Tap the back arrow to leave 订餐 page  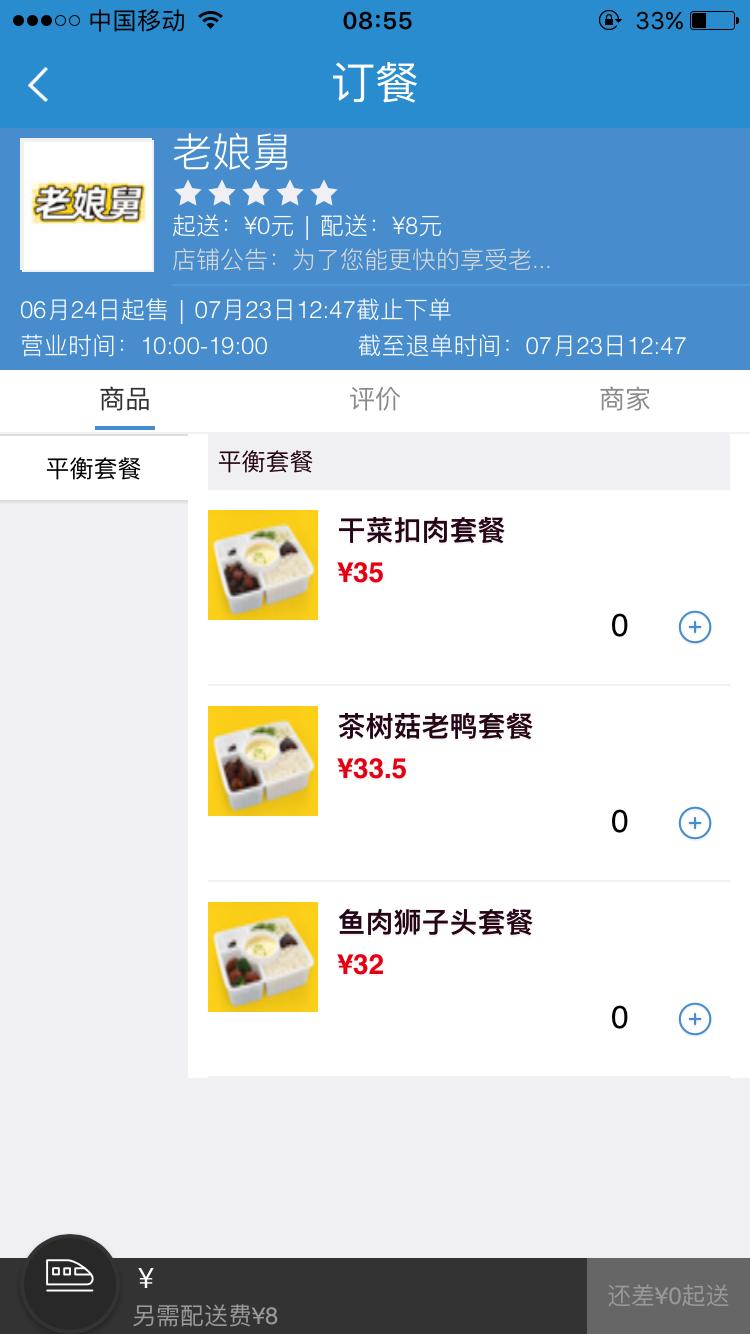pos(38,84)
